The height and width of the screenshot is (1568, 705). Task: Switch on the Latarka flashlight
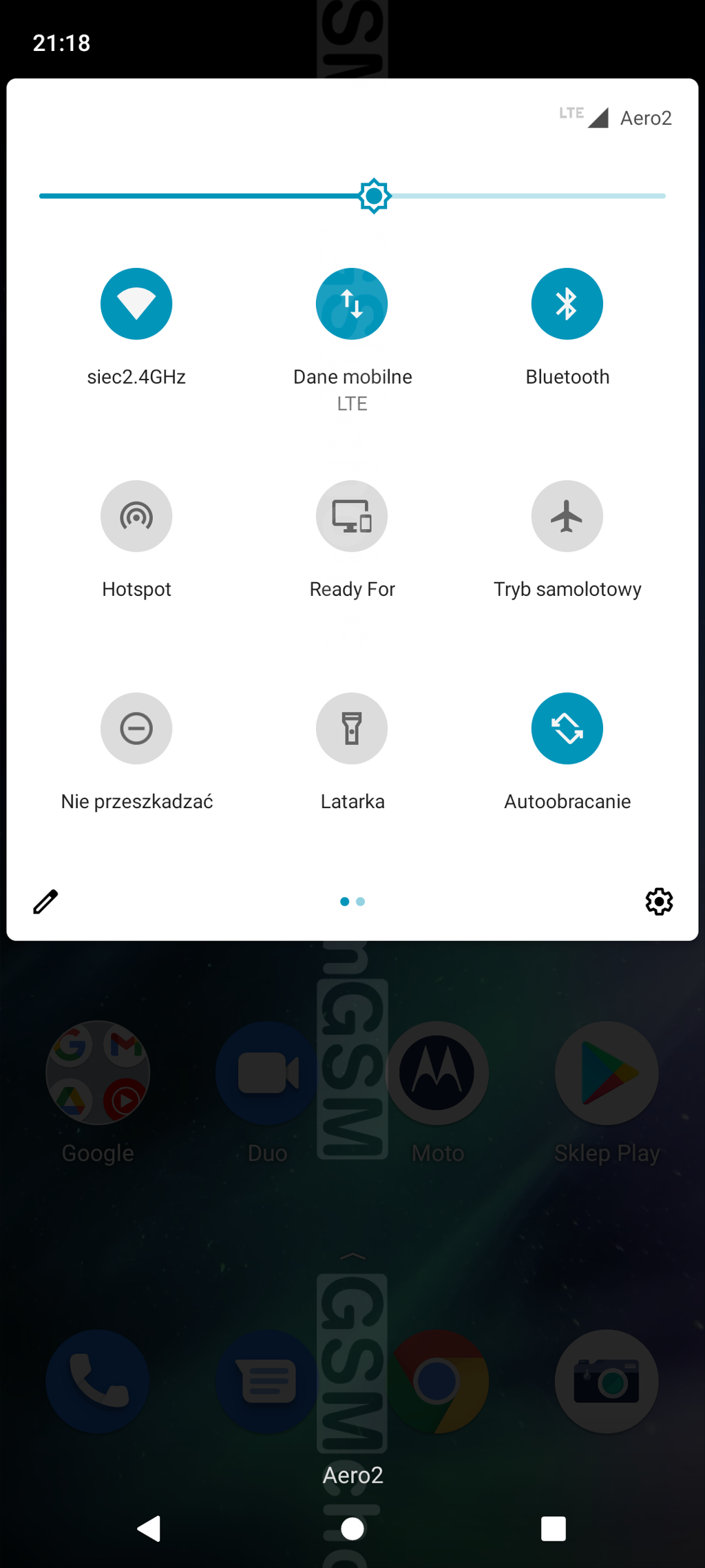(x=352, y=728)
